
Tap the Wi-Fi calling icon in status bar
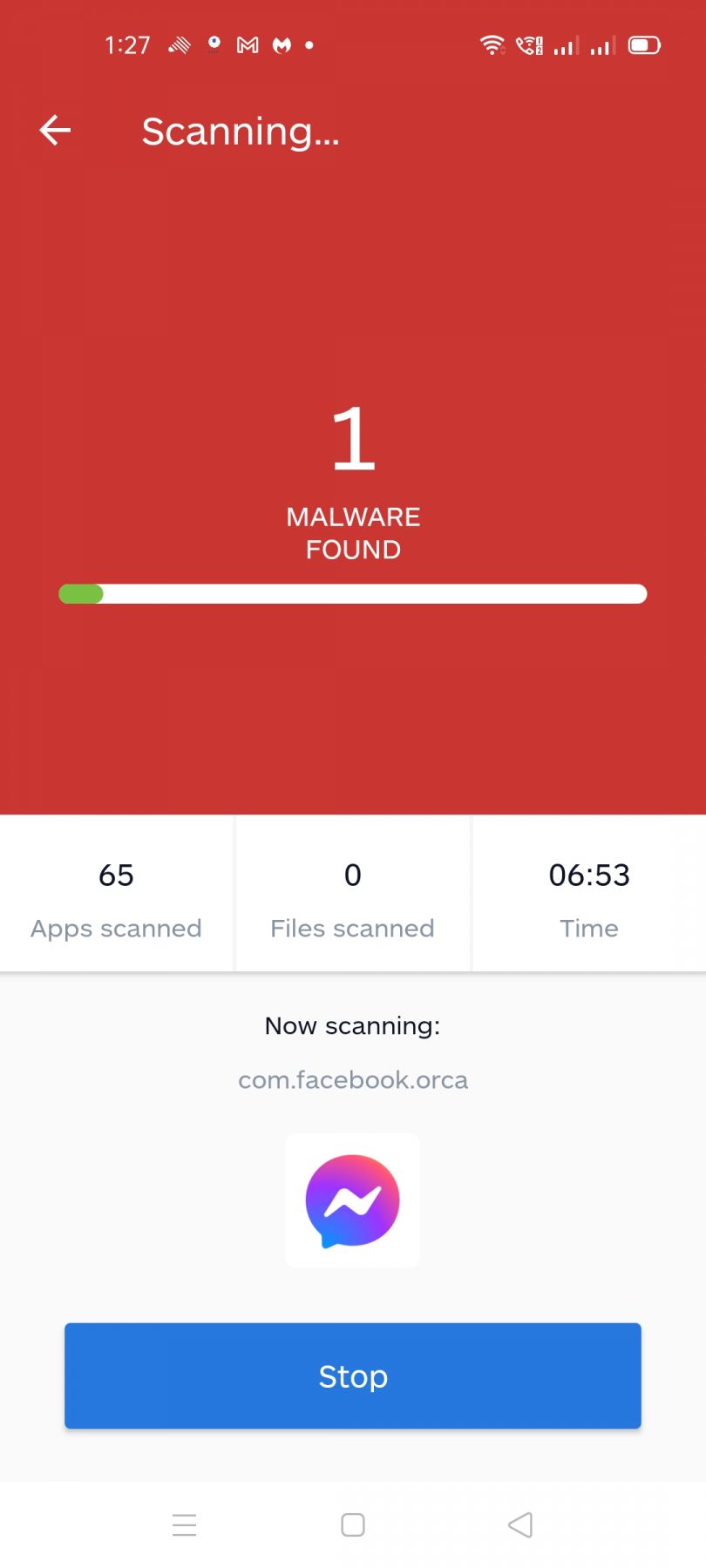pyautogui.click(x=528, y=44)
